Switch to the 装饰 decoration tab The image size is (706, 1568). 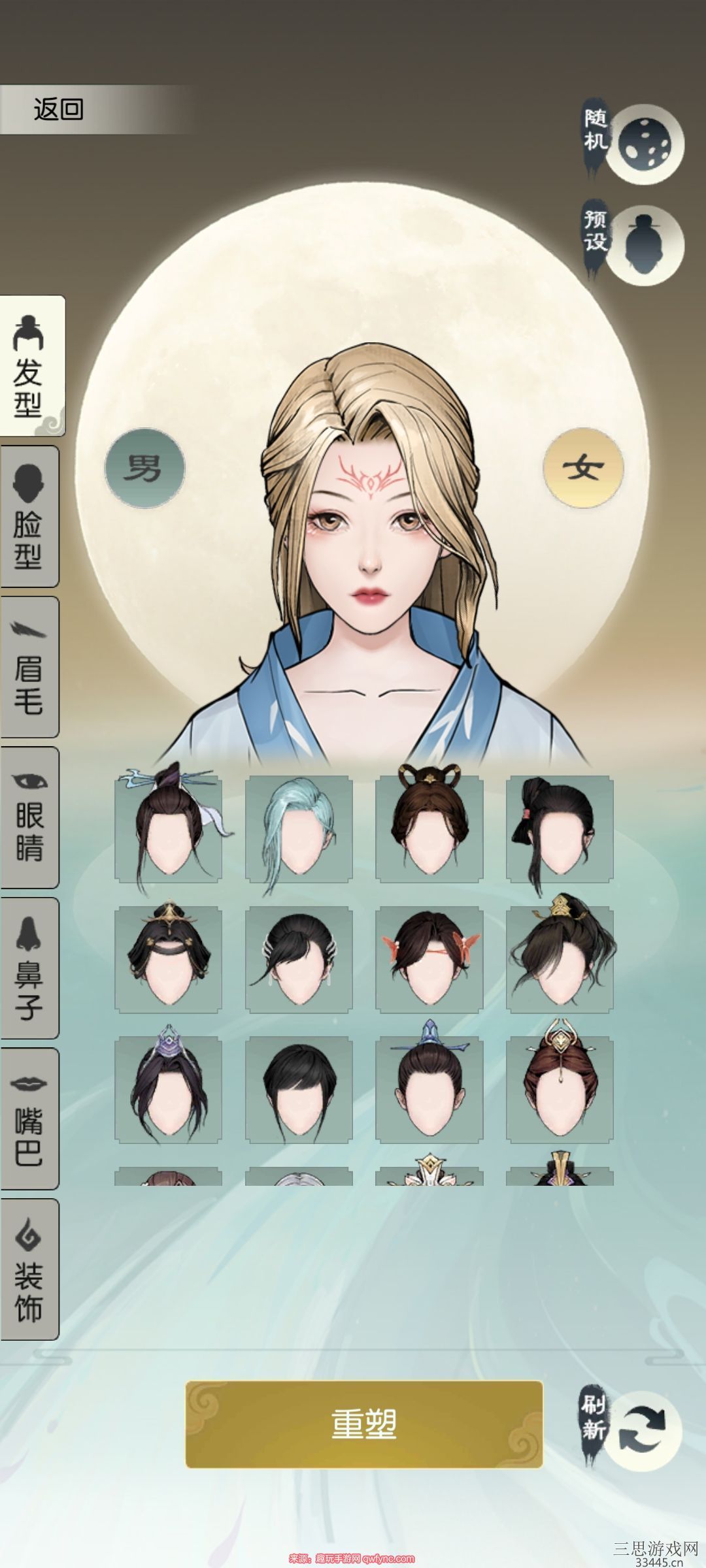point(29,1269)
